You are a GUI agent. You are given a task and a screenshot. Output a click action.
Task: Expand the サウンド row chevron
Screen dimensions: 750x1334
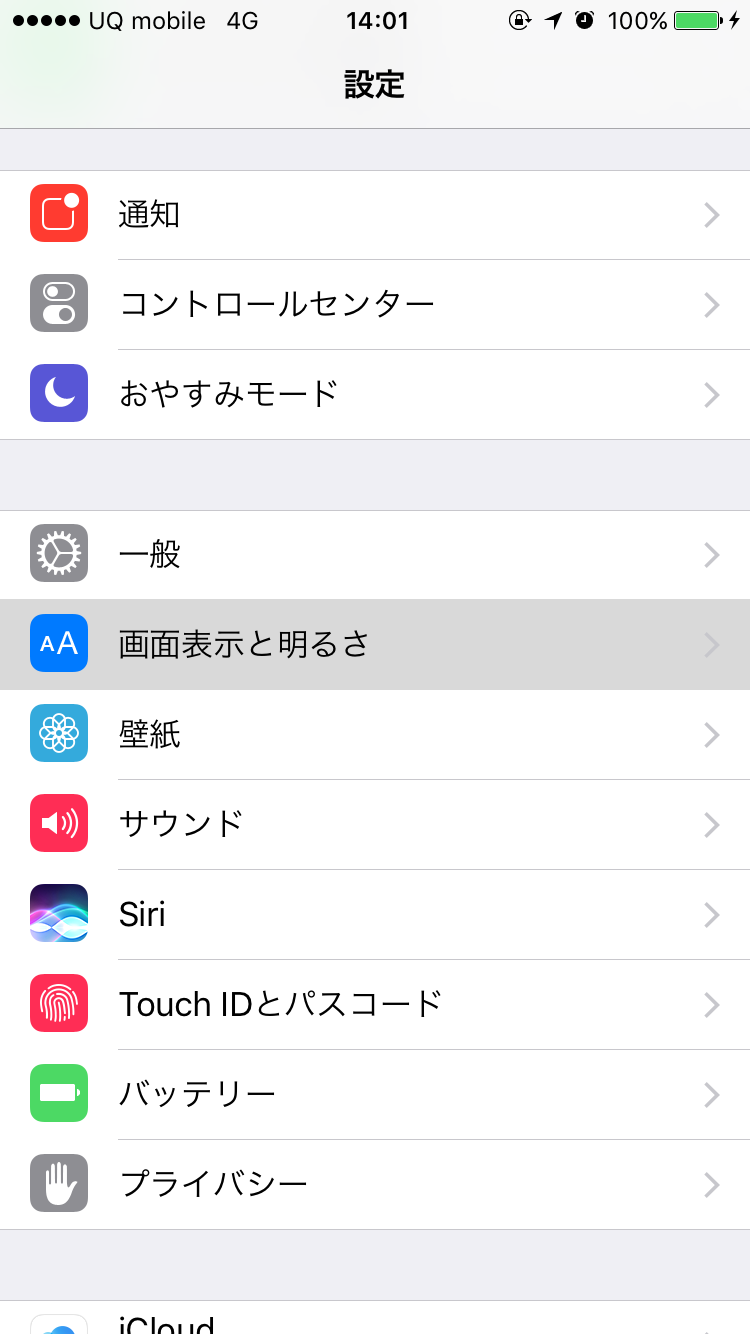[x=711, y=823]
